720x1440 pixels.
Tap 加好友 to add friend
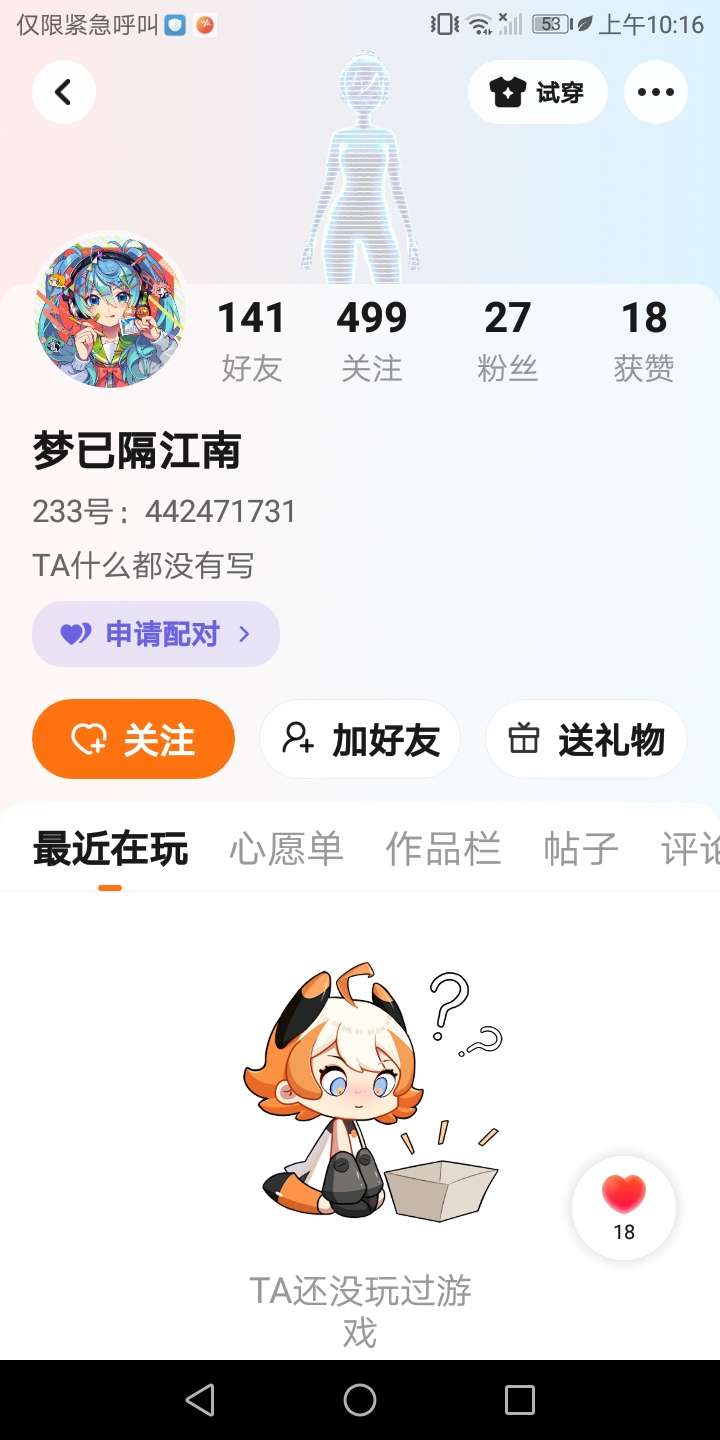pyautogui.click(x=360, y=739)
